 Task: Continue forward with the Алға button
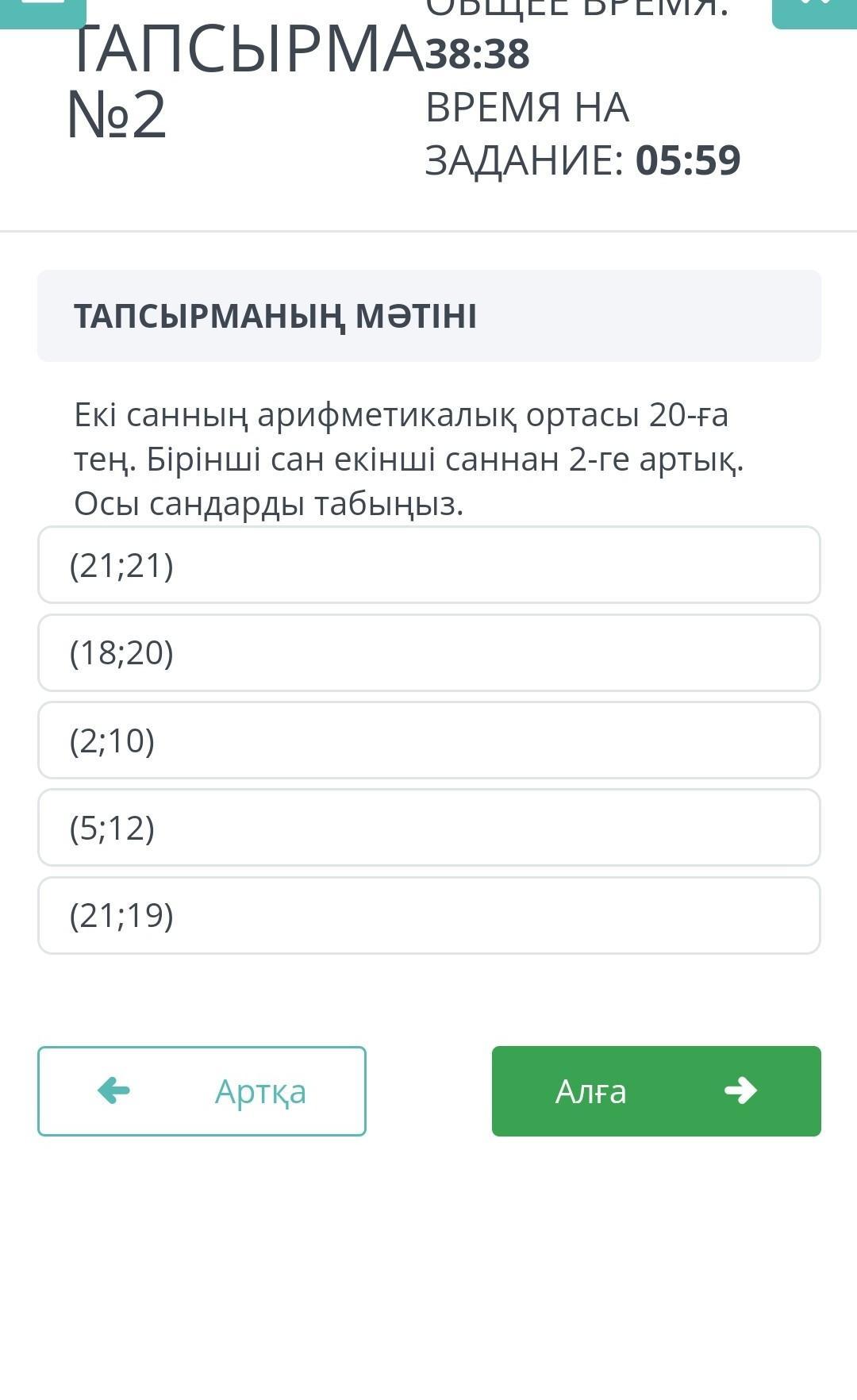pyautogui.click(x=656, y=1090)
